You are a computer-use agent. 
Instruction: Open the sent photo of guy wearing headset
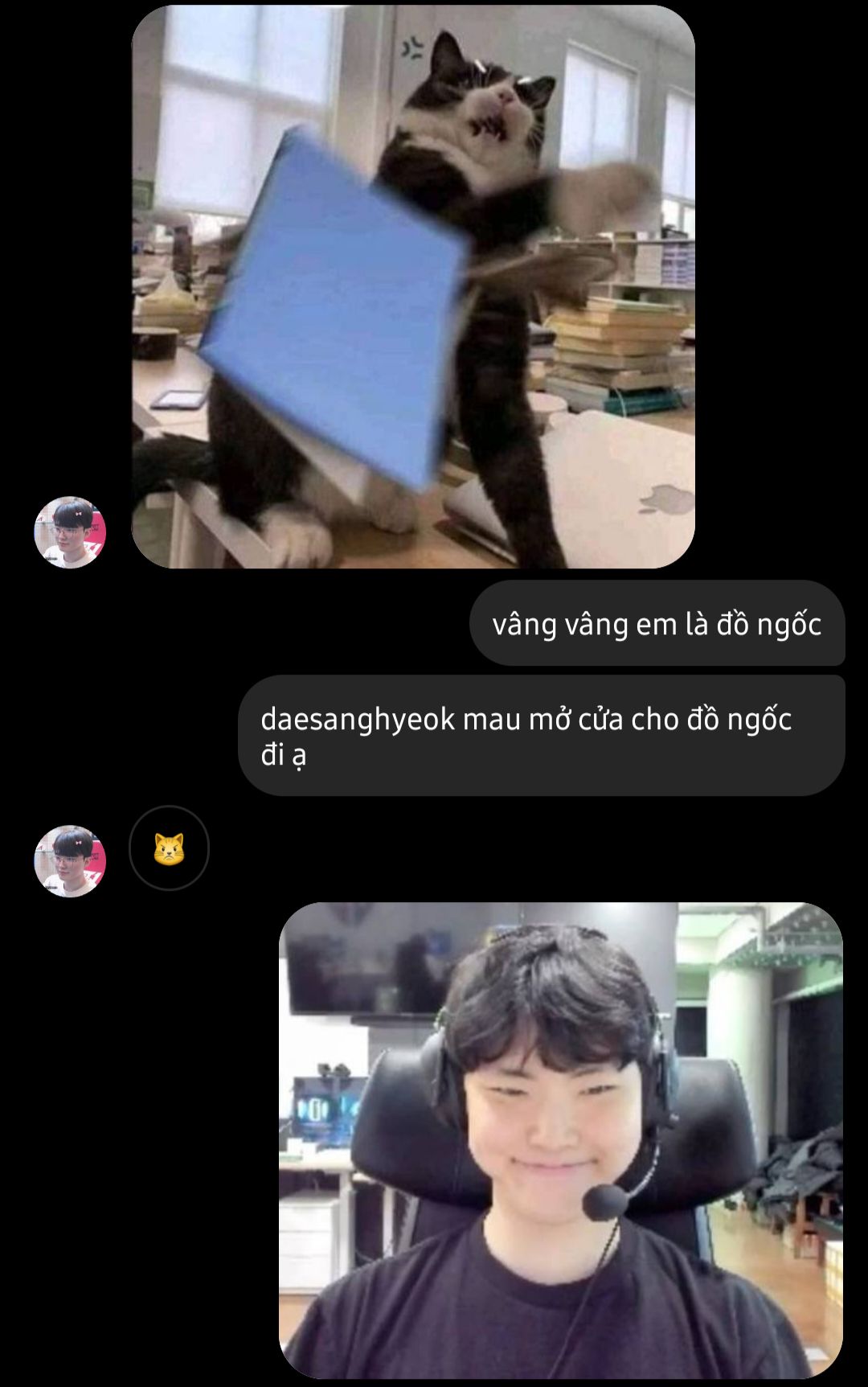pyautogui.click(x=560, y=1139)
